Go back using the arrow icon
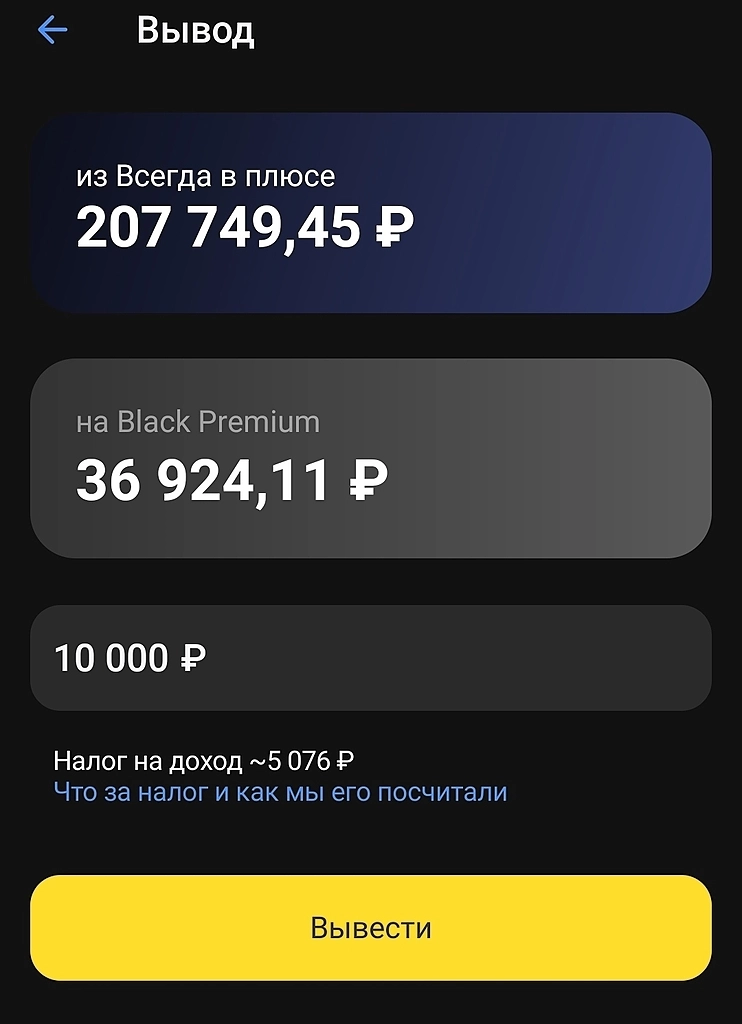This screenshot has height=1024, width=742. tap(52, 30)
